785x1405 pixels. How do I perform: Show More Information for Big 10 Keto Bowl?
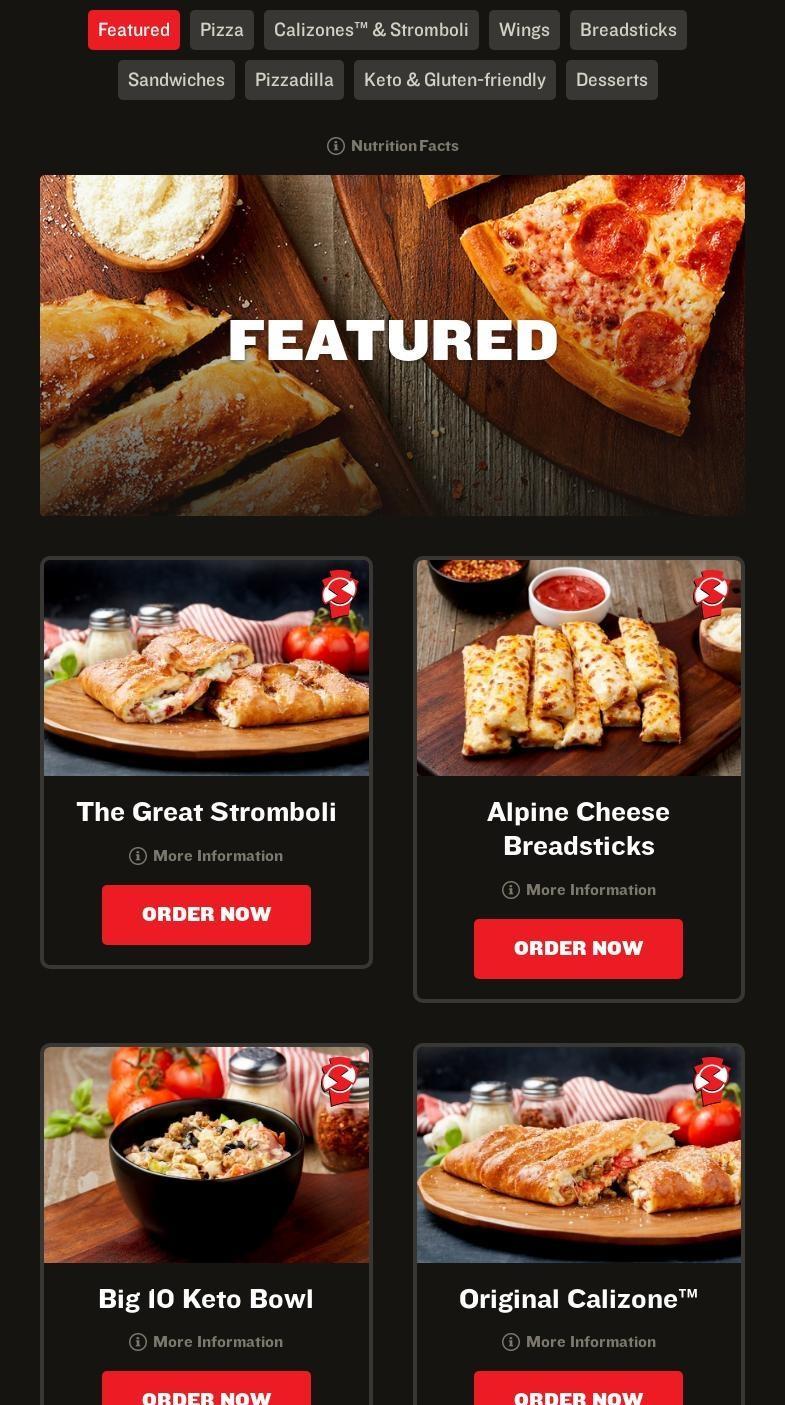click(x=206, y=1342)
